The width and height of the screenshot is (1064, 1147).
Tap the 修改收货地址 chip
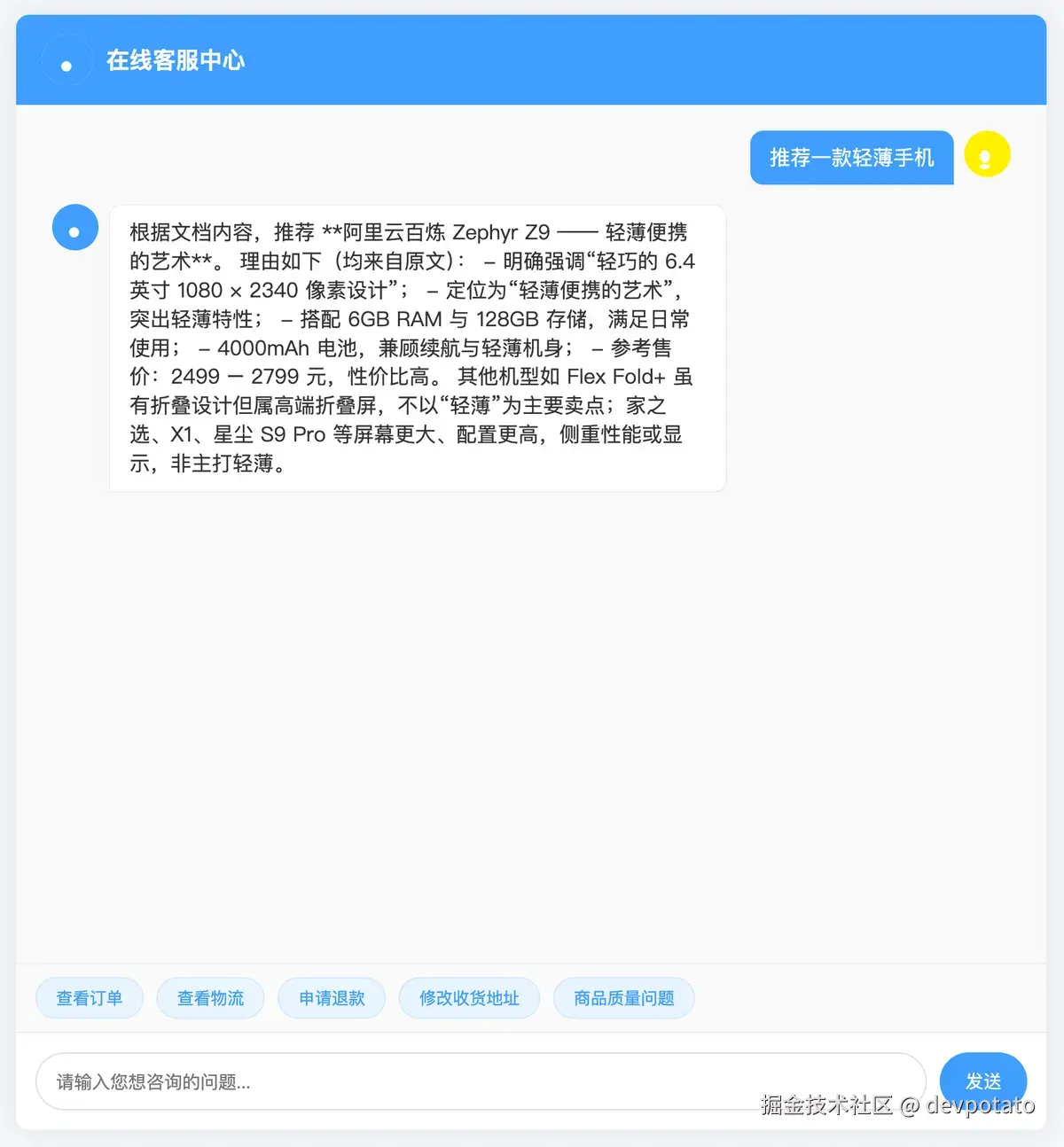[x=469, y=998]
